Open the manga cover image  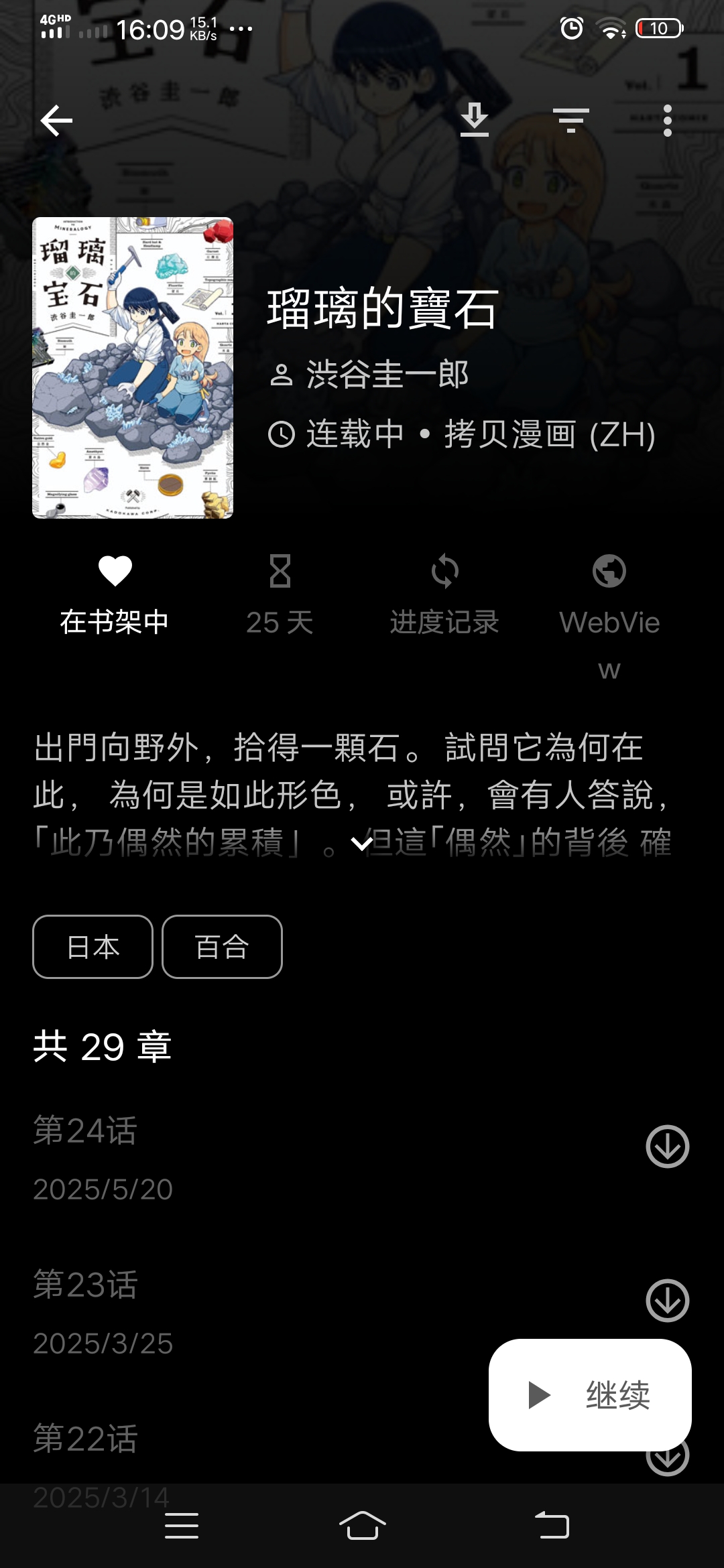coord(133,368)
